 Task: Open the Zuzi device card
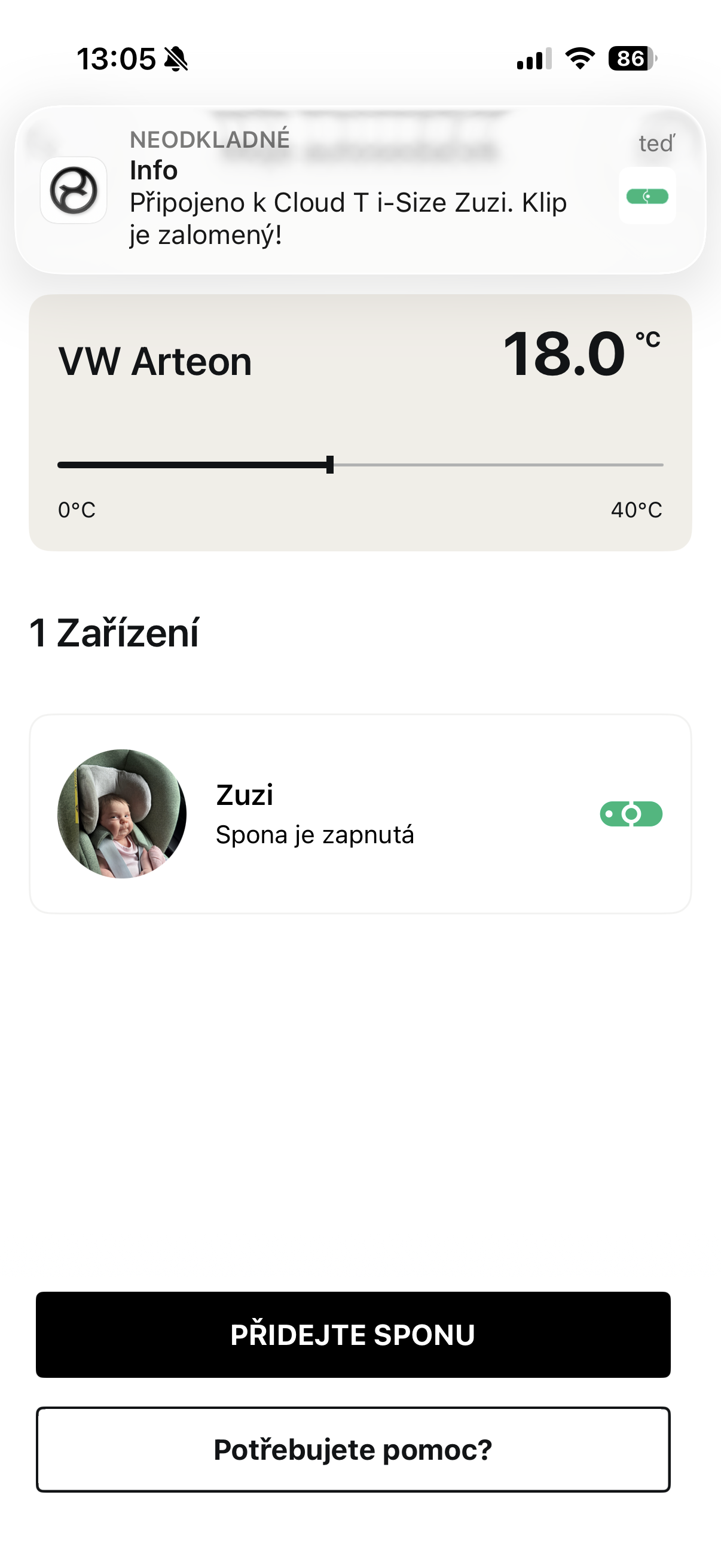coord(359,813)
